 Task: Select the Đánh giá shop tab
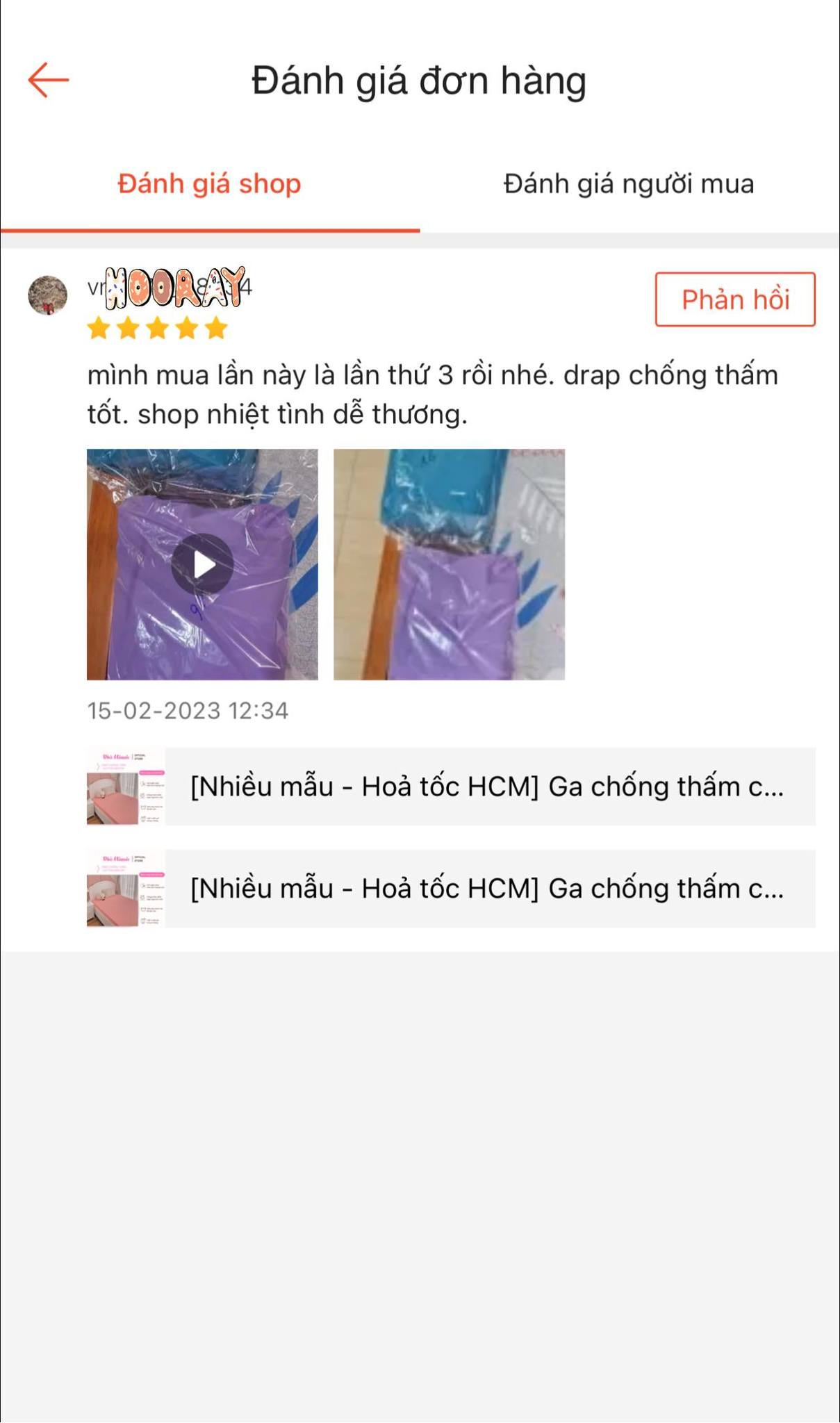208,183
